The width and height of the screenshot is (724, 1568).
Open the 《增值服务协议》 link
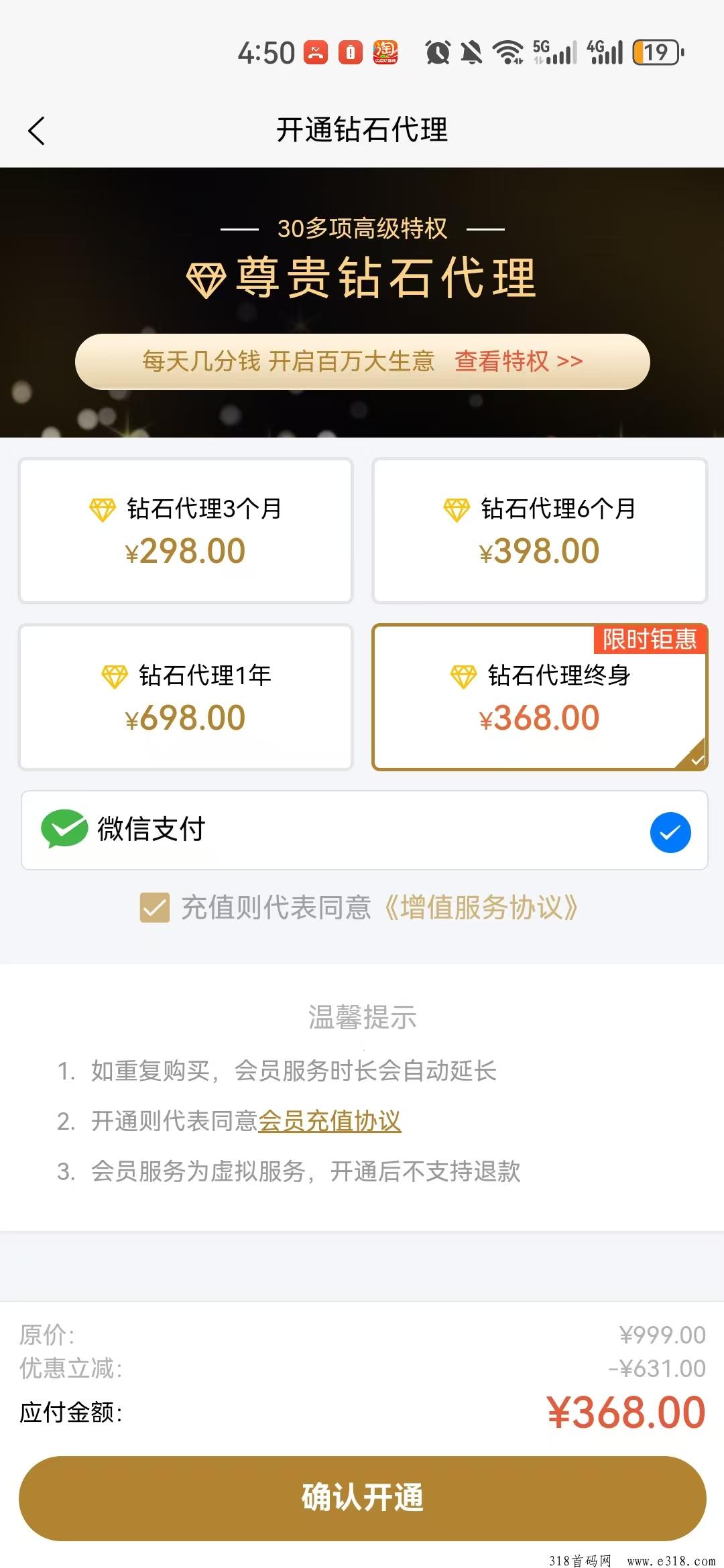pos(480,908)
